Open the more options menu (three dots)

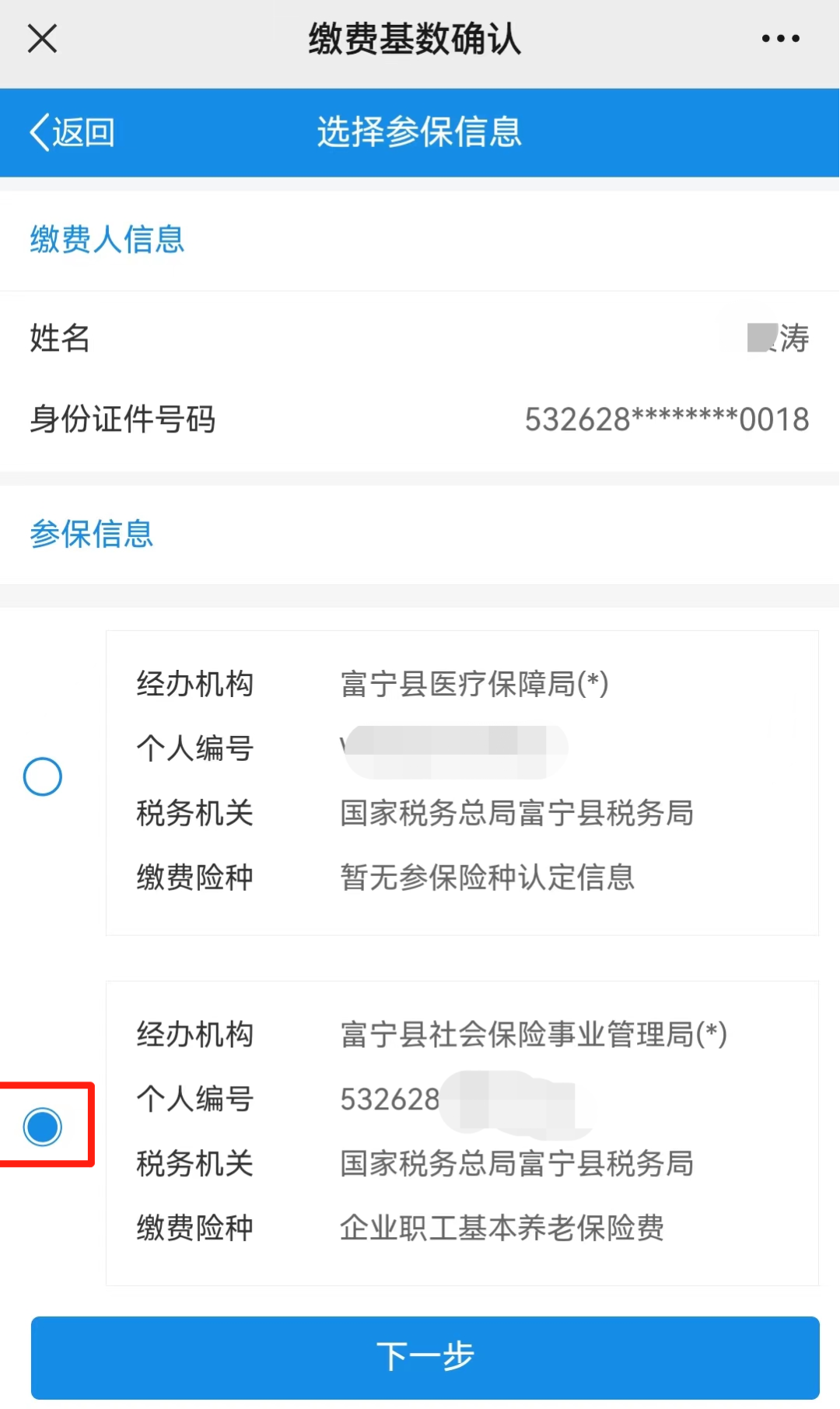[x=781, y=38]
